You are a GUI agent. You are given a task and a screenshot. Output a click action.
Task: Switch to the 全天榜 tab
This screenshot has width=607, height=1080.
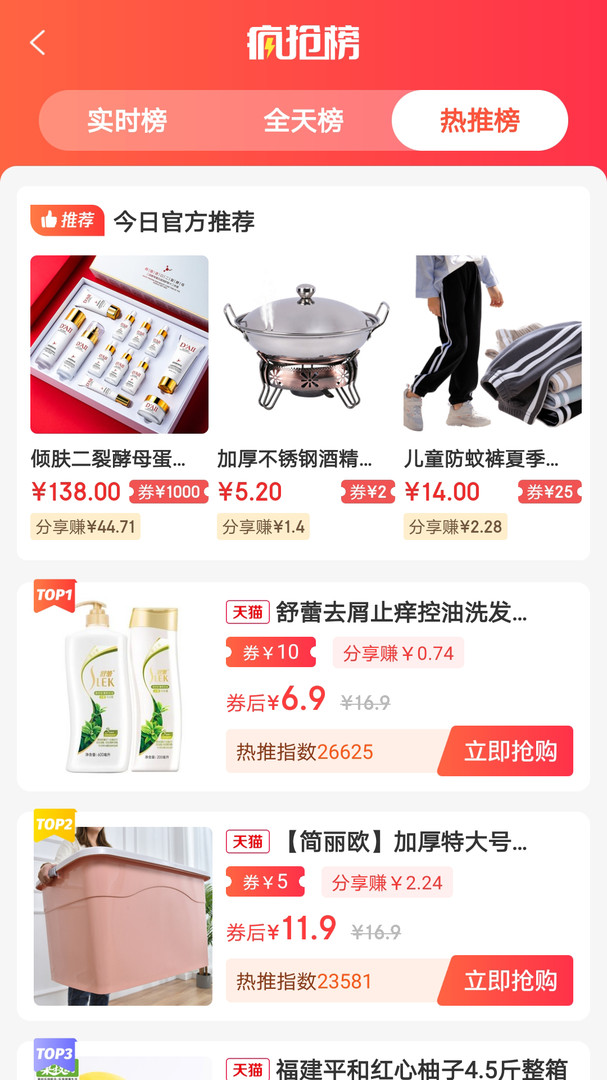click(303, 121)
